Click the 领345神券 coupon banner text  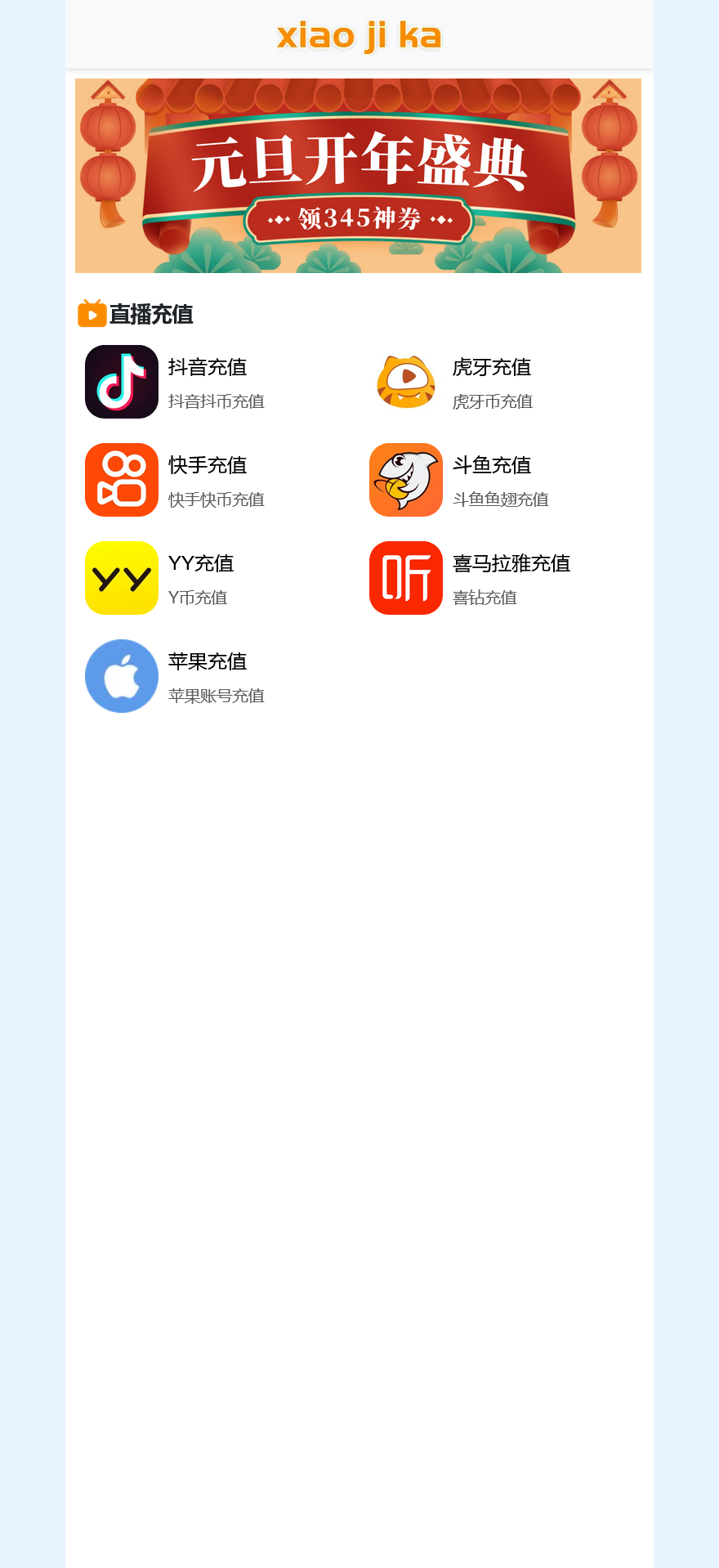pos(358,218)
